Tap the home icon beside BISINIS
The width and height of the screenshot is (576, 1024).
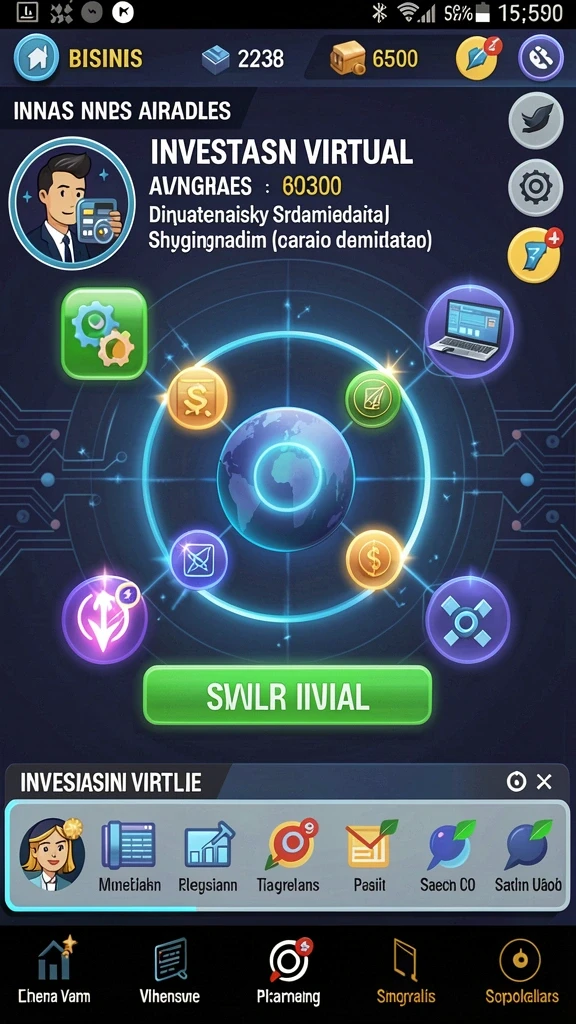point(36,58)
